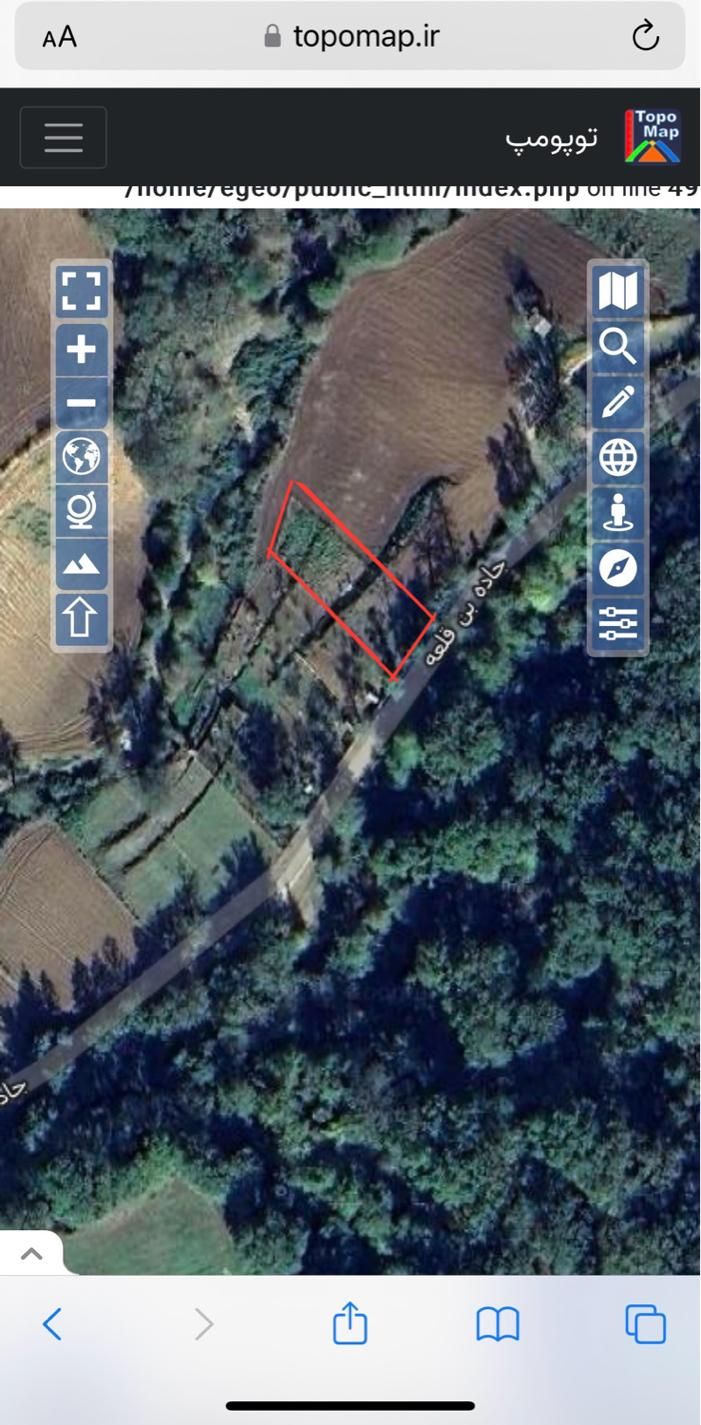Viewport: 701px width, 1425px height.
Task: Show my location with the person pin
Action: click(617, 513)
